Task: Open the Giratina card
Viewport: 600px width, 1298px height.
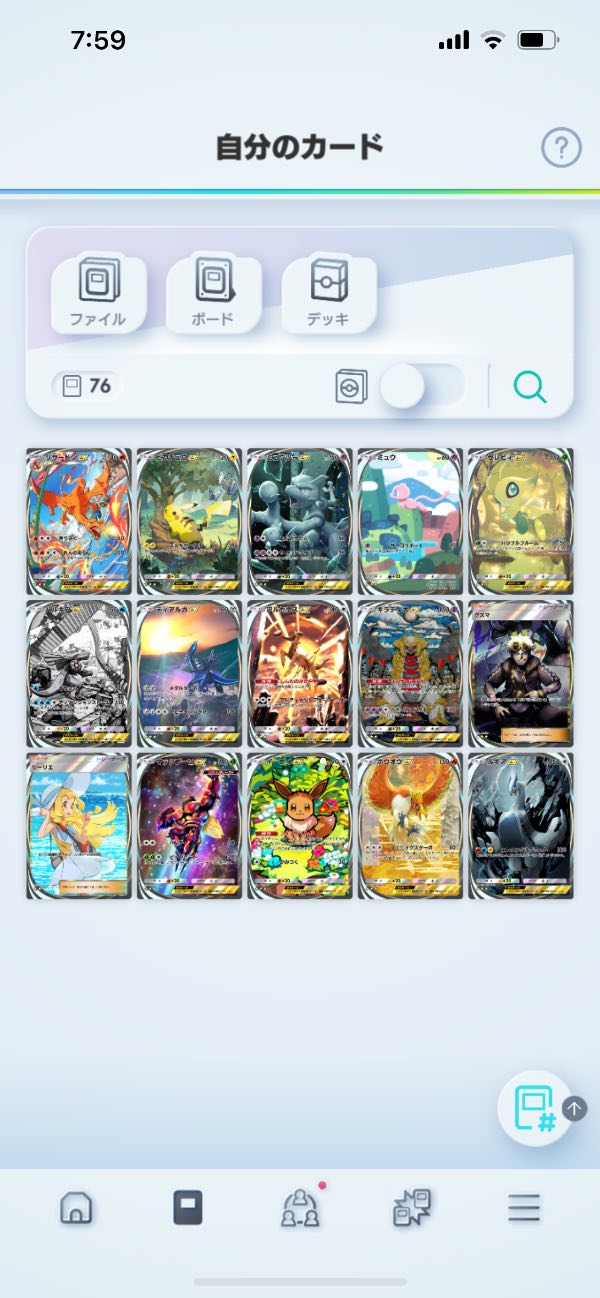Action: (410, 673)
